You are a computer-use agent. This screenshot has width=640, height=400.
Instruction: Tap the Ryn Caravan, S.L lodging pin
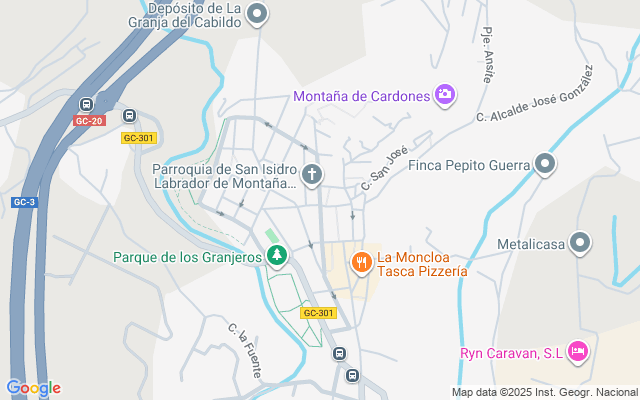577,352
